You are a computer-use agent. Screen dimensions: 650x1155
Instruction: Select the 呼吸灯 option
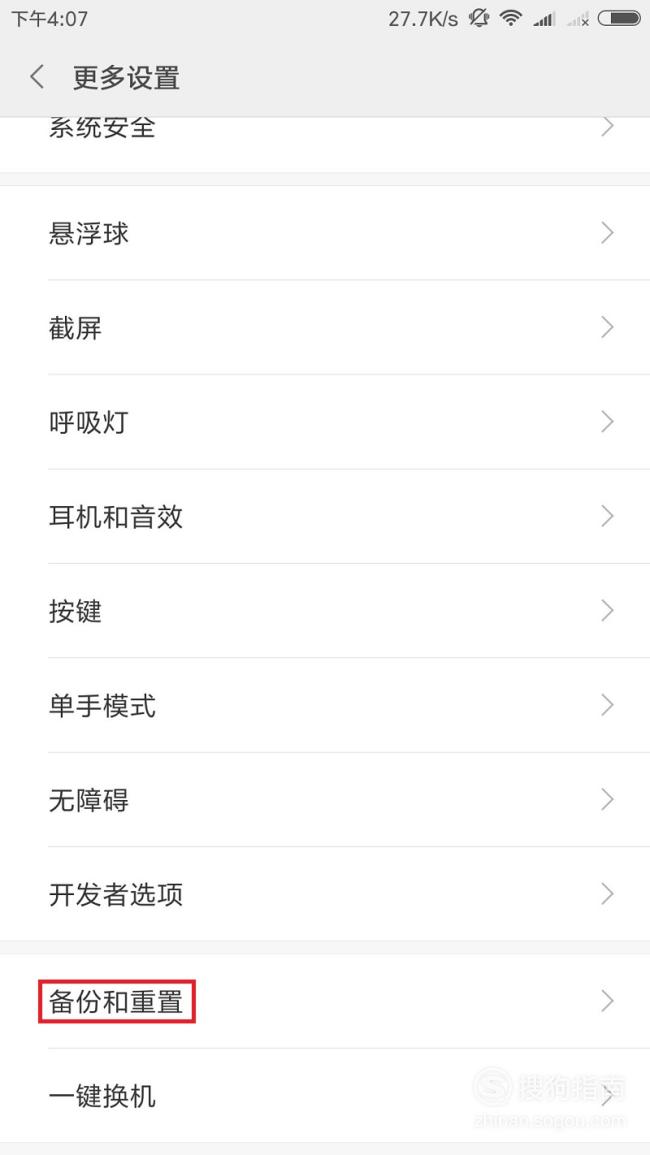pos(325,422)
